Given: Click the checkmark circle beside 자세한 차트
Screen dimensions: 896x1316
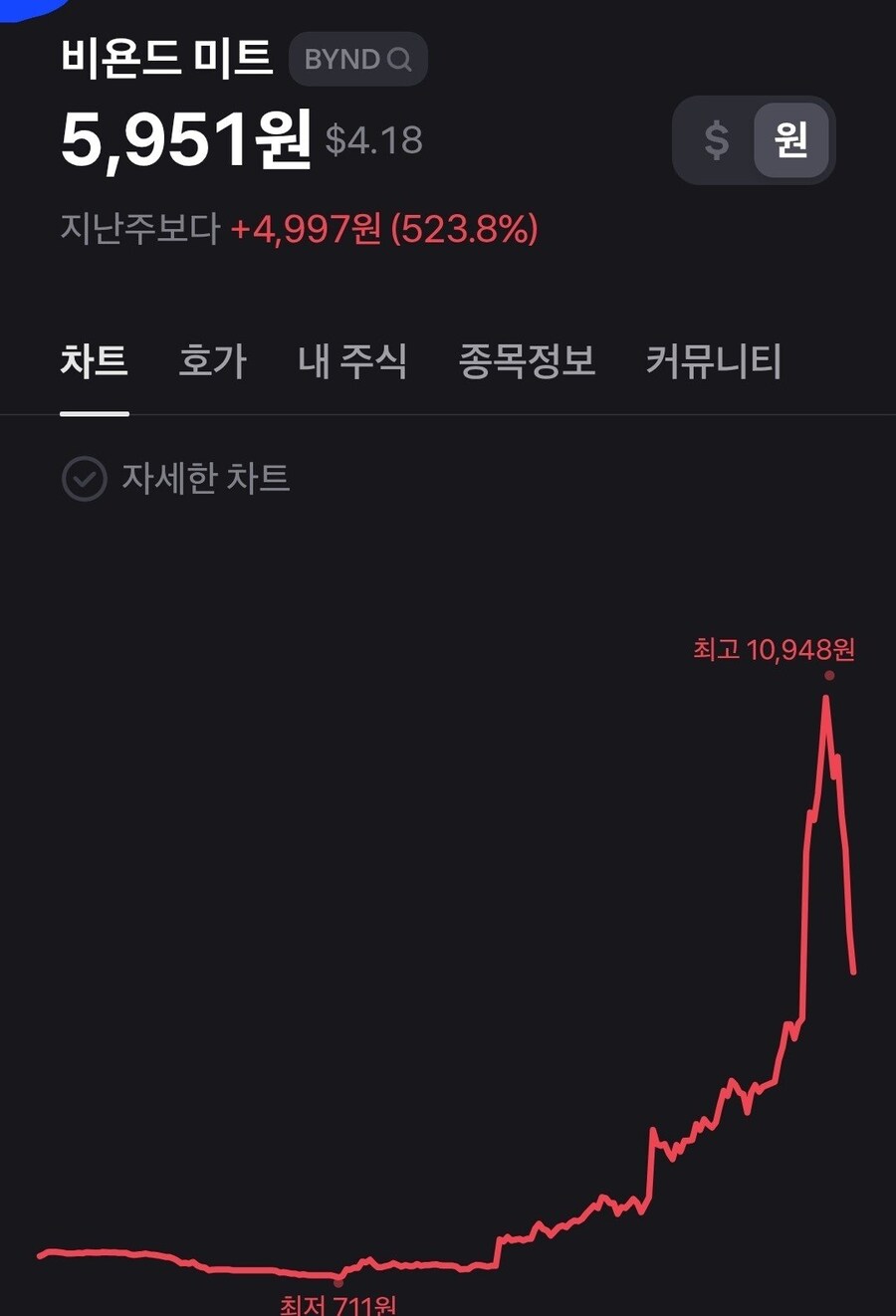Looking at the screenshot, I should pos(85,479).
